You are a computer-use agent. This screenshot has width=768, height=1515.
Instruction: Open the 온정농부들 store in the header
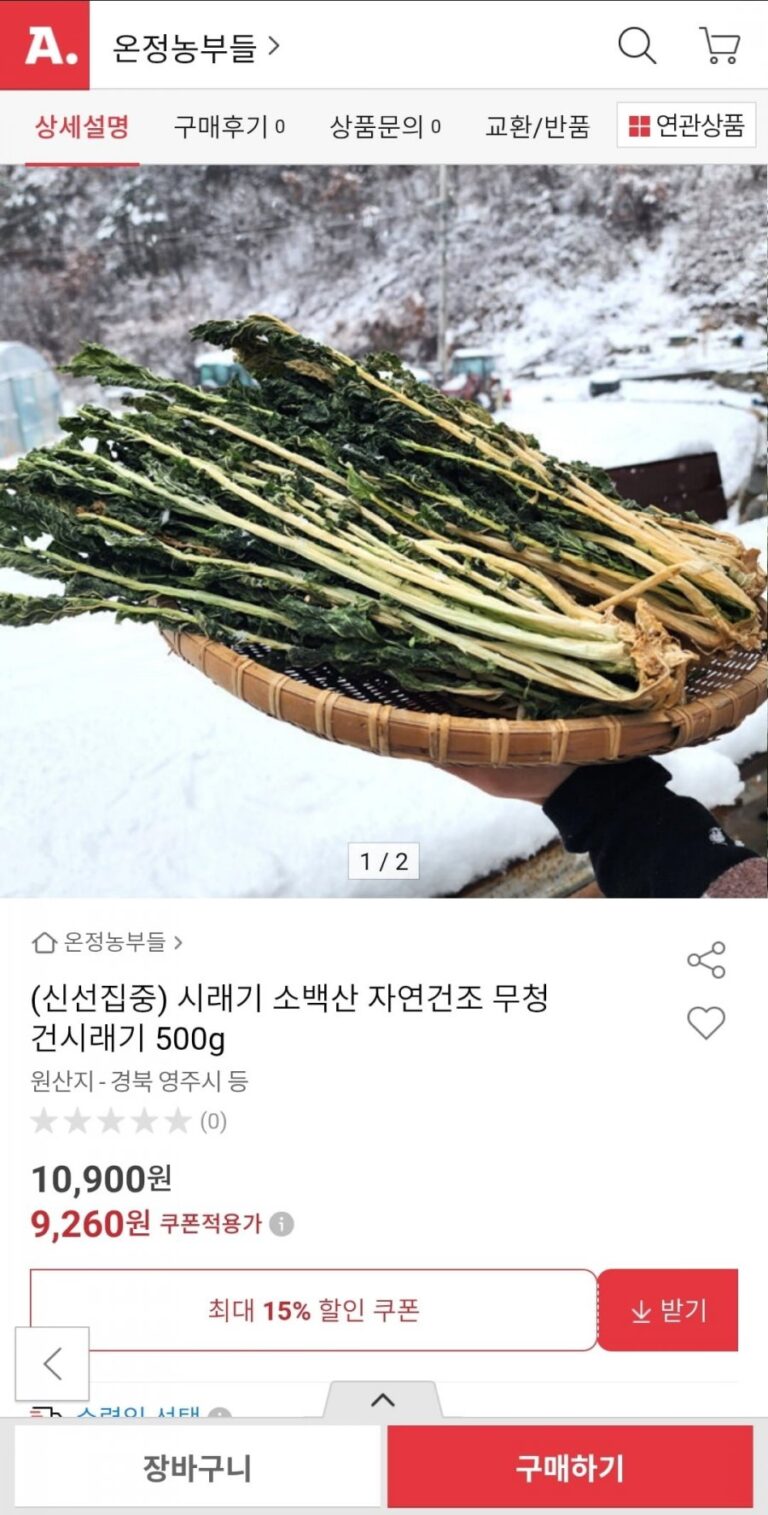(x=195, y=47)
